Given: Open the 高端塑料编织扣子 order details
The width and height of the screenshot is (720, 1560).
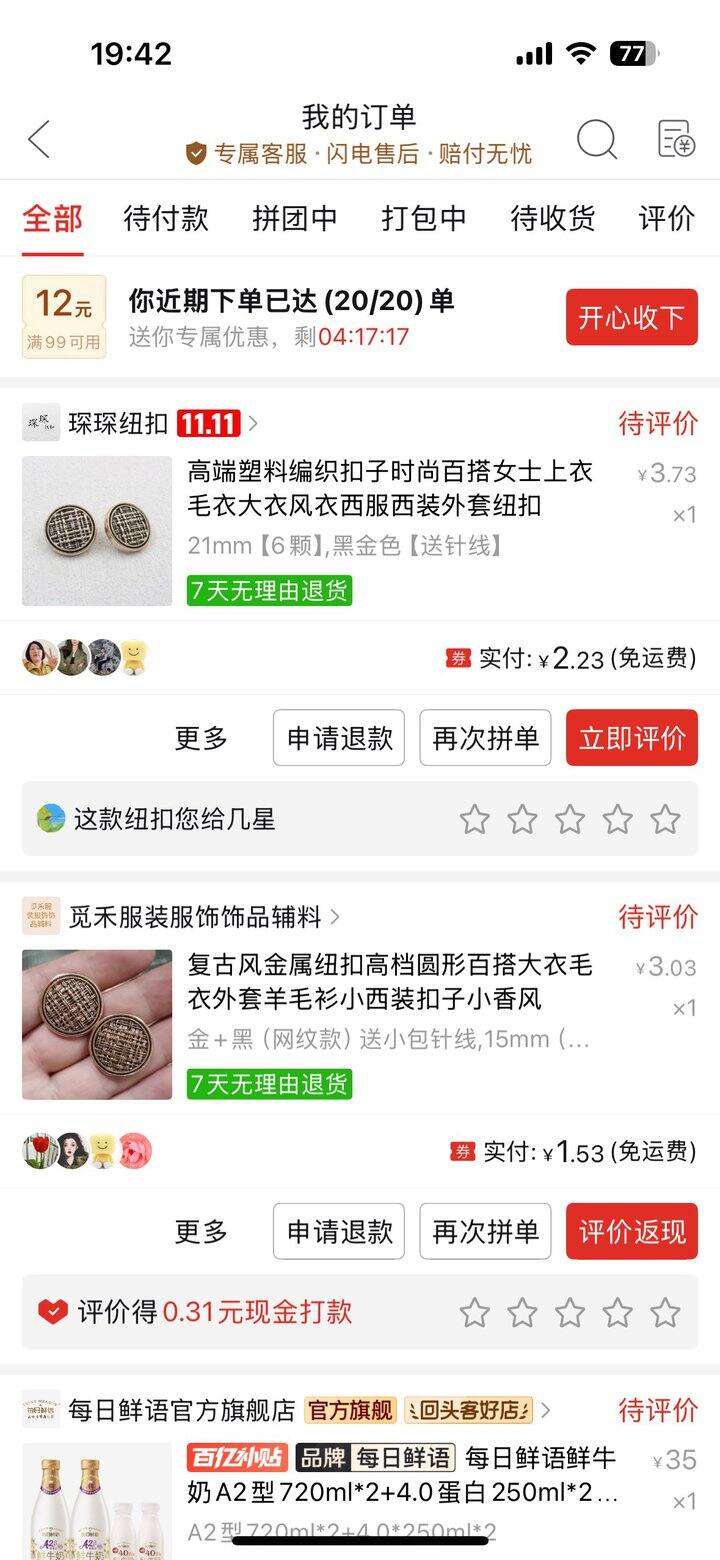Looking at the screenshot, I should pyautogui.click(x=390, y=489).
